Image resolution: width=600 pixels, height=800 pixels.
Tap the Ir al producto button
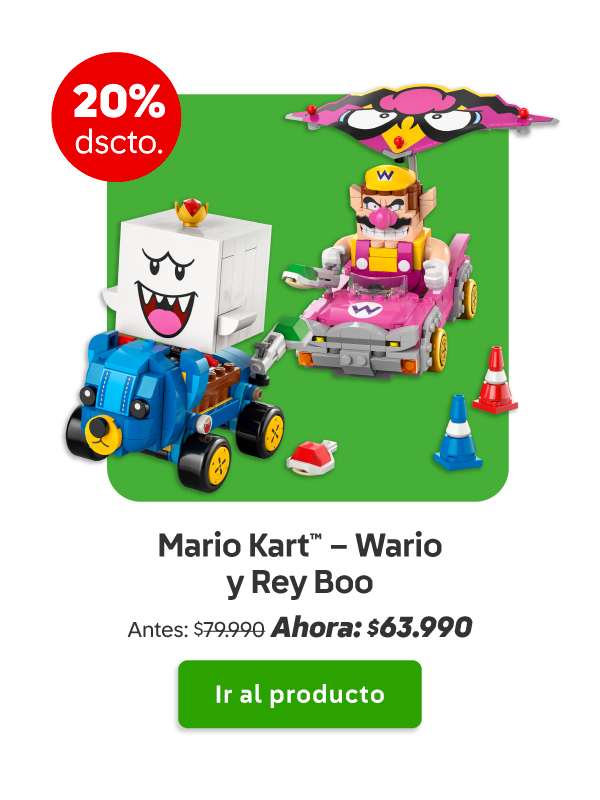click(x=300, y=694)
